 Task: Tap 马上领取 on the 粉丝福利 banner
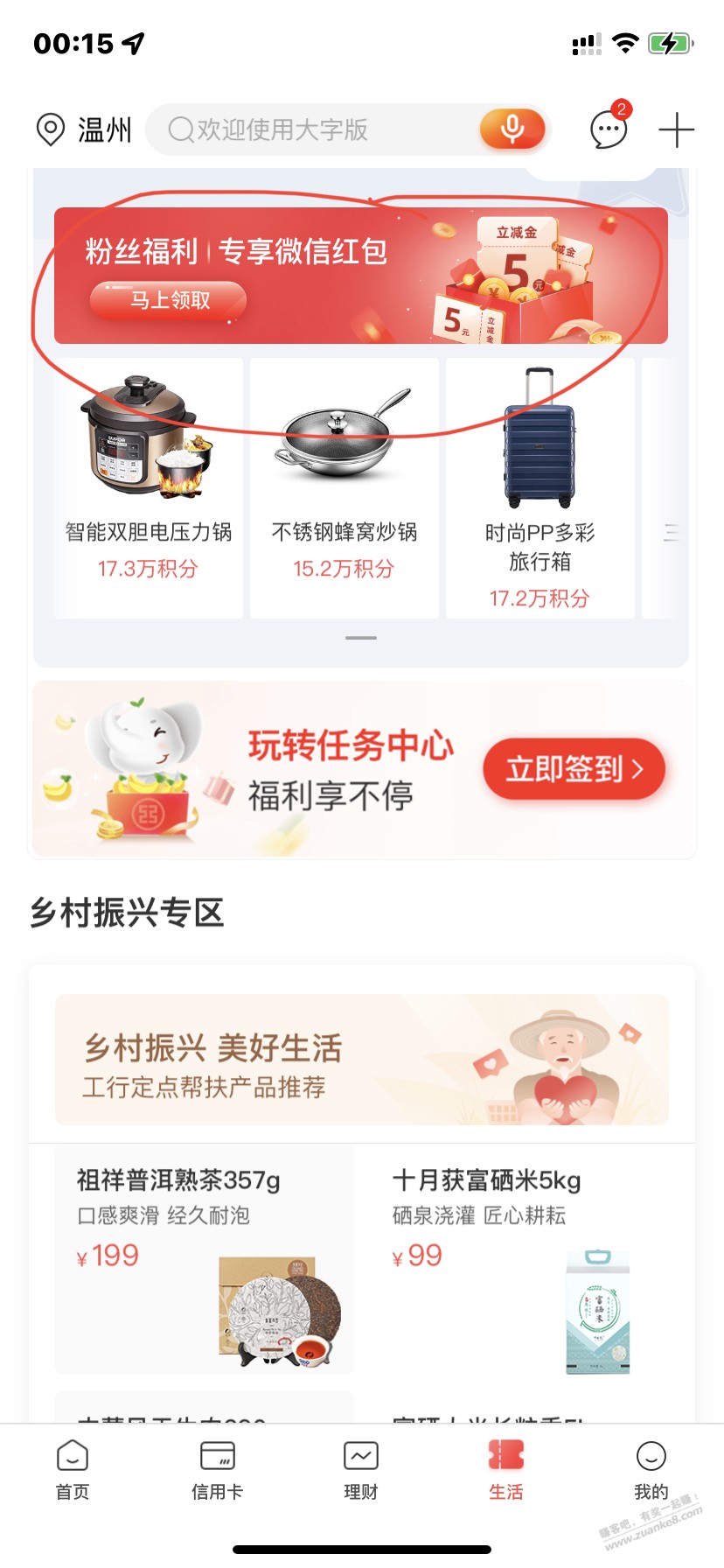click(168, 300)
